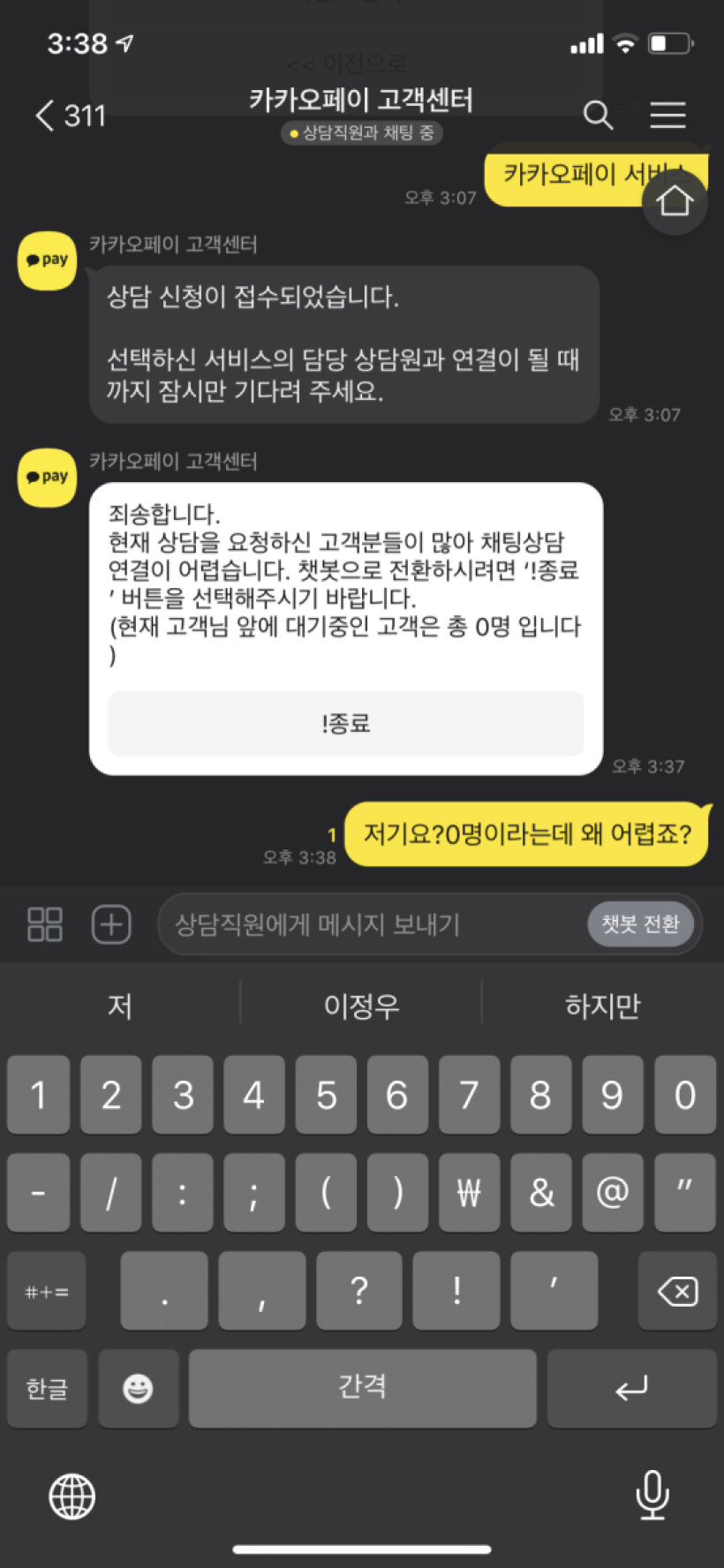Tap the plus attachment icon
The height and width of the screenshot is (1568, 724).
tap(111, 924)
